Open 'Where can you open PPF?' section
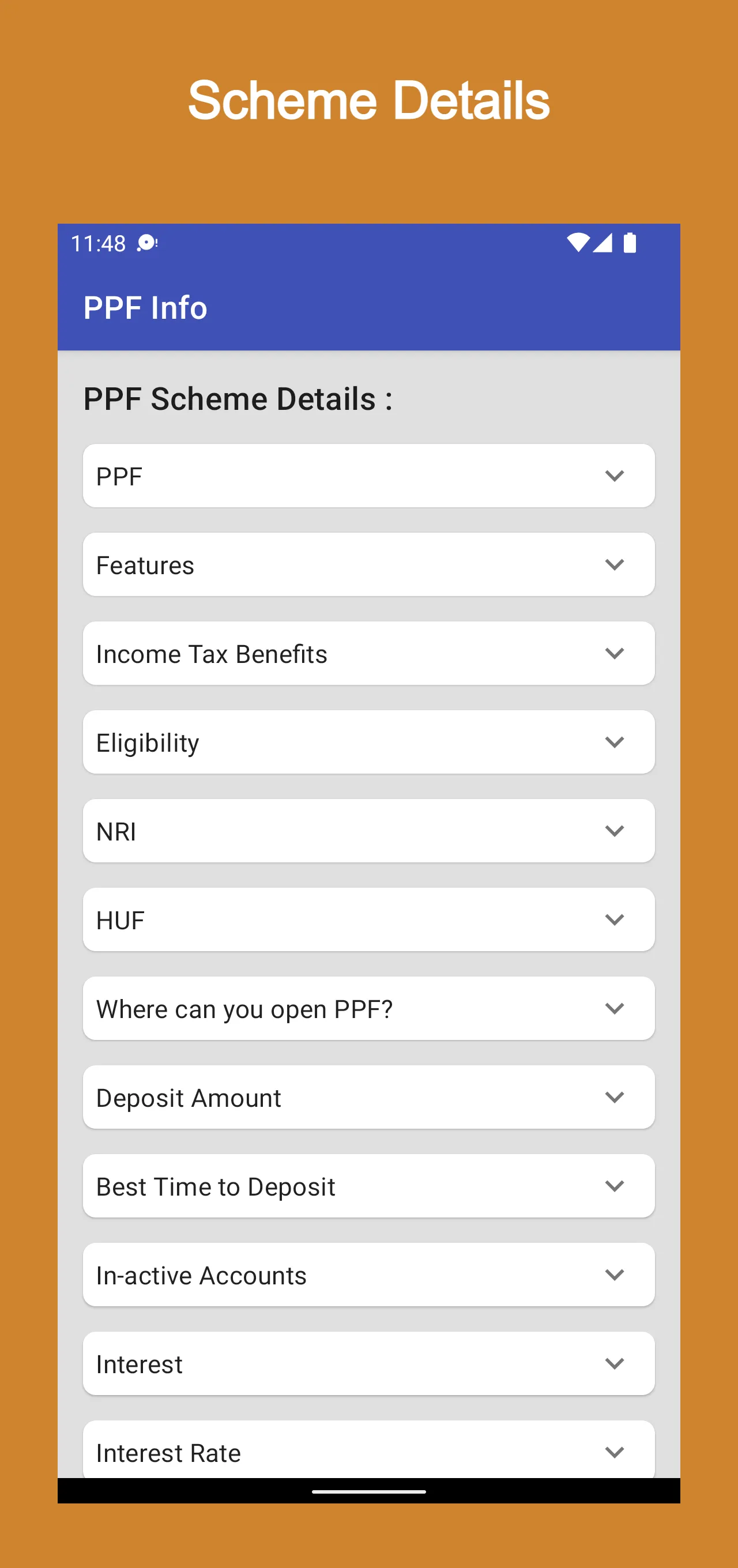This screenshot has height=1568, width=738. [369, 1009]
